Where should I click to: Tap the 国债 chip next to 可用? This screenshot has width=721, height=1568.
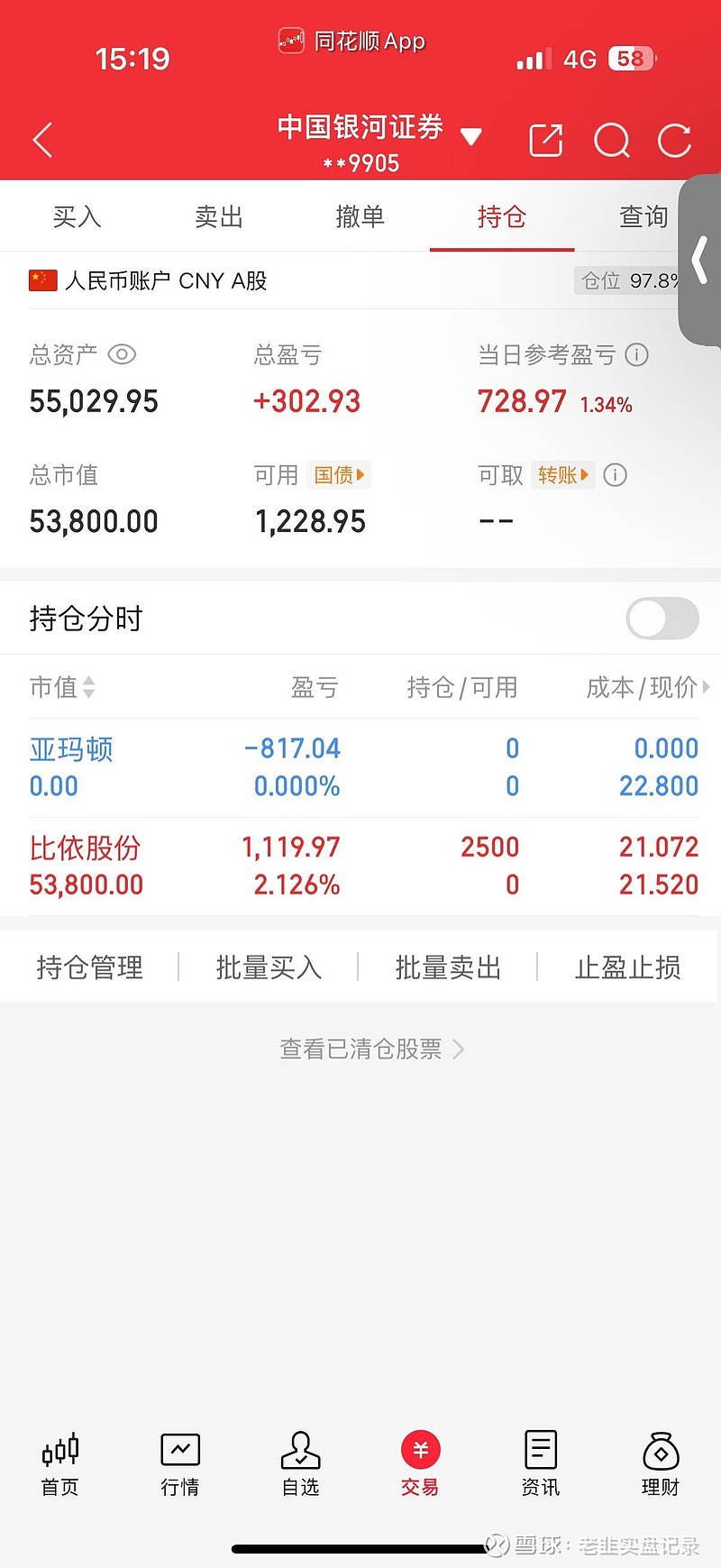click(x=339, y=475)
